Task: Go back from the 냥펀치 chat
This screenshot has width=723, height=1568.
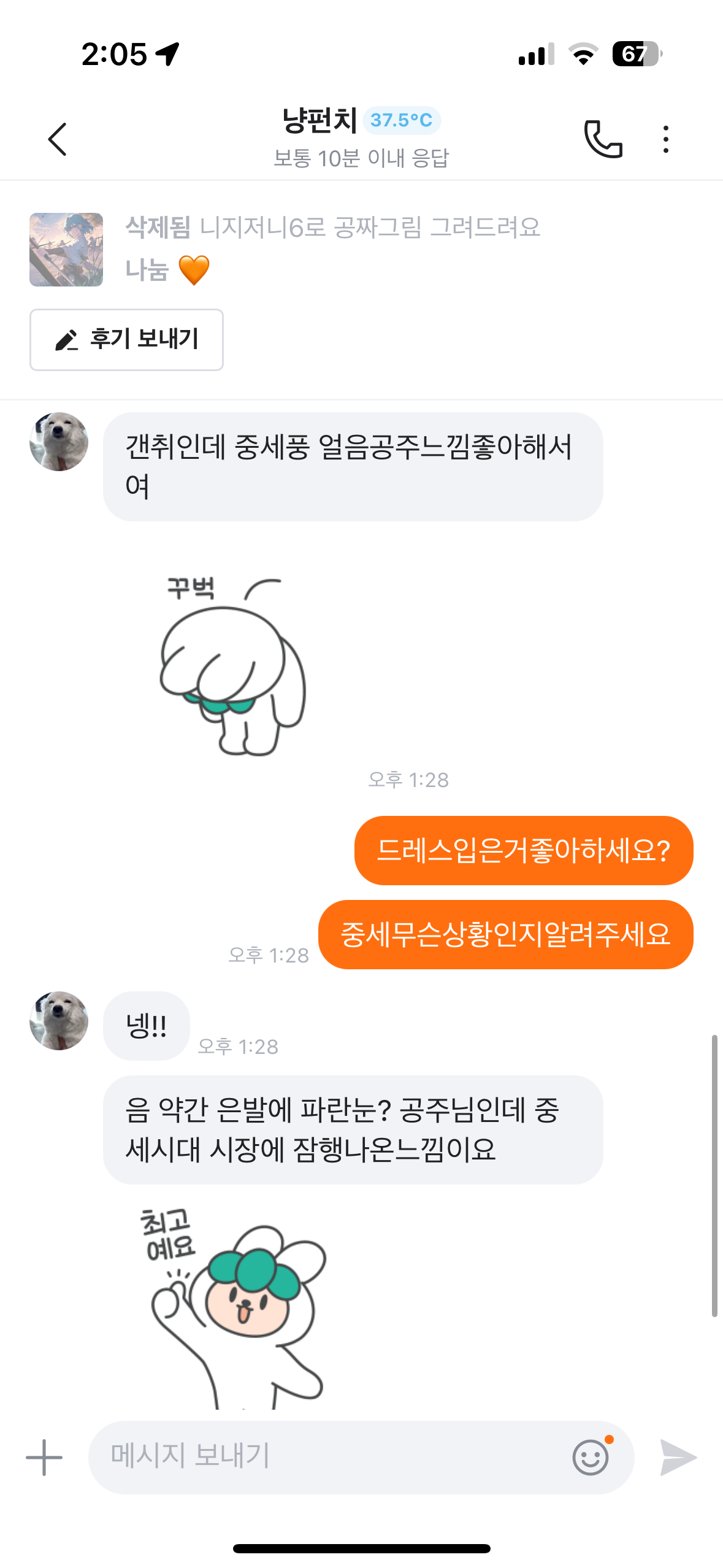Action: point(57,139)
